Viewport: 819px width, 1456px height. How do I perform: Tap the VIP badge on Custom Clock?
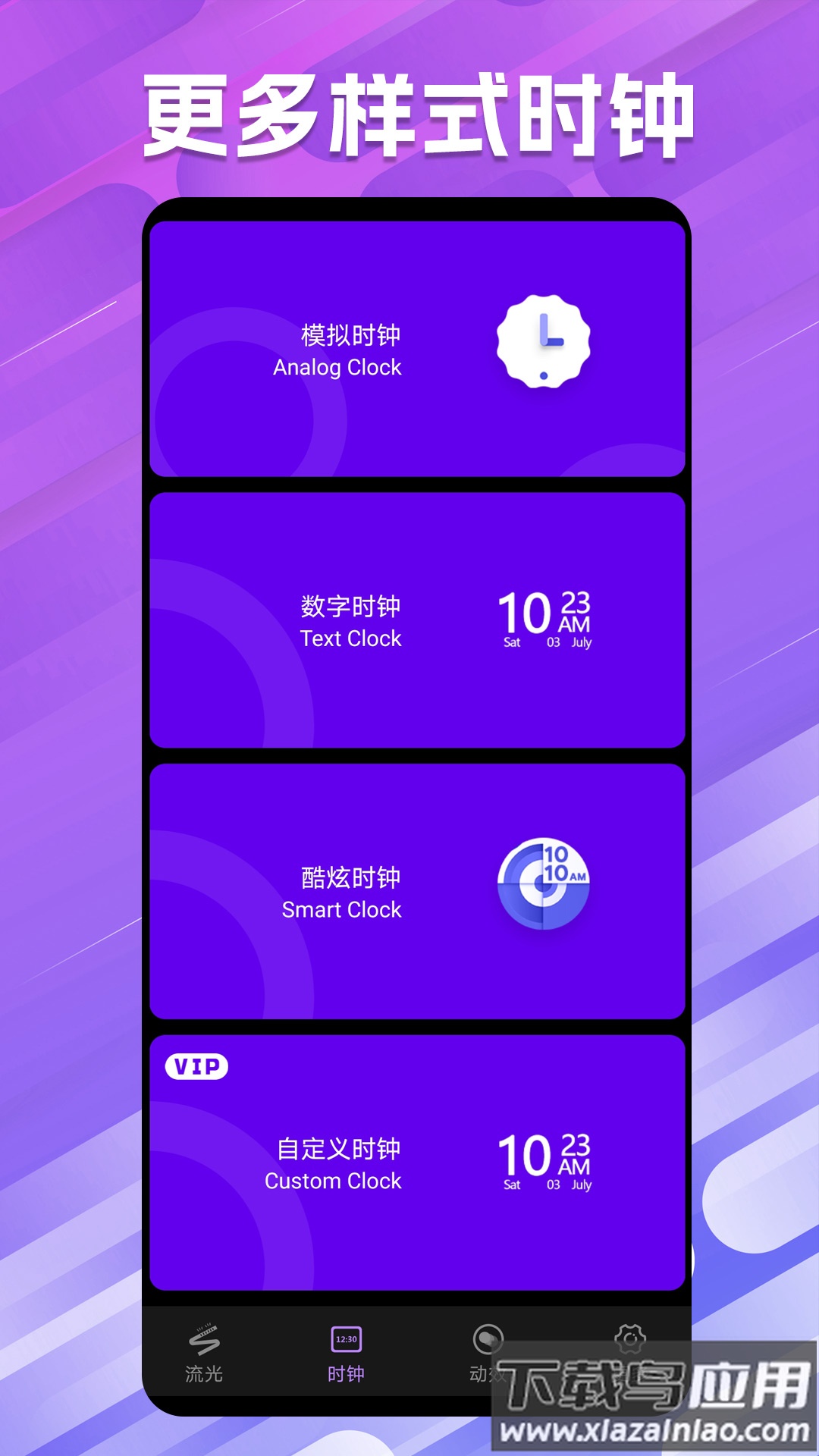(x=196, y=1066)
